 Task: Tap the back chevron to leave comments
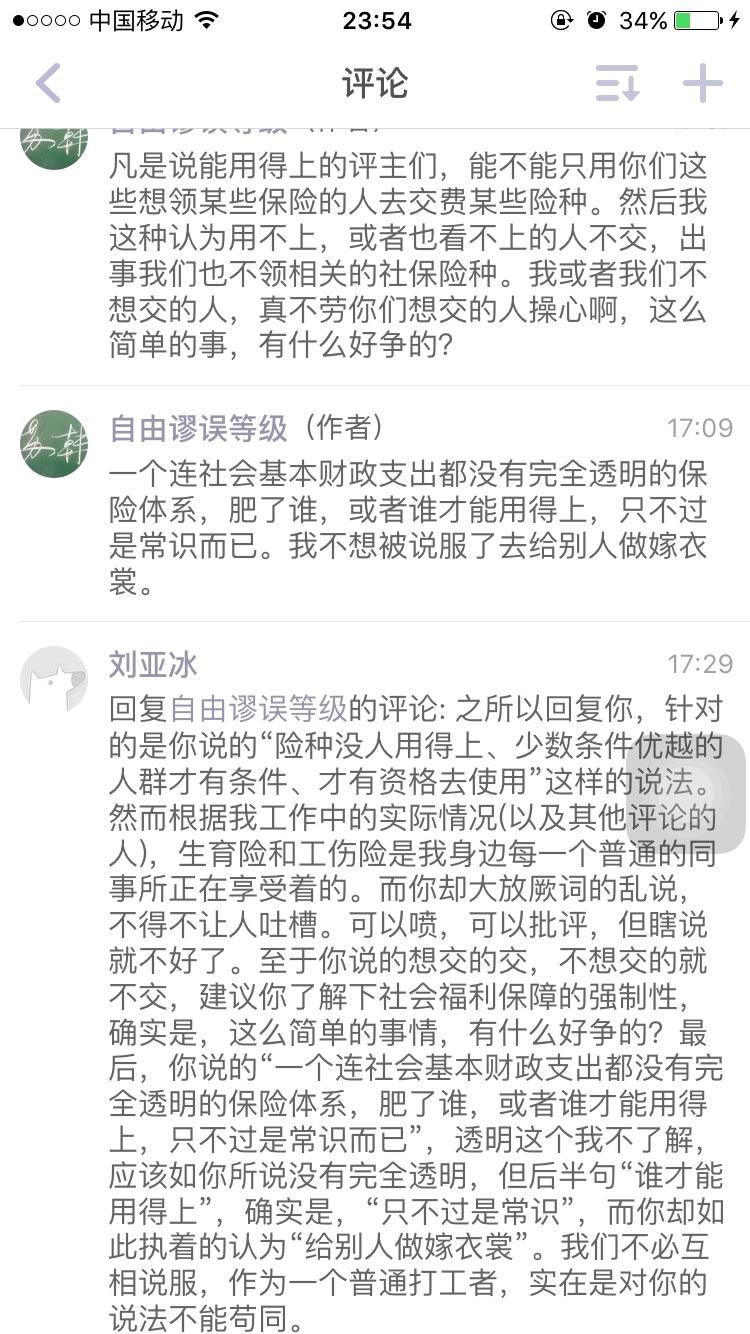pyautogui.click(x=48, y=84)
